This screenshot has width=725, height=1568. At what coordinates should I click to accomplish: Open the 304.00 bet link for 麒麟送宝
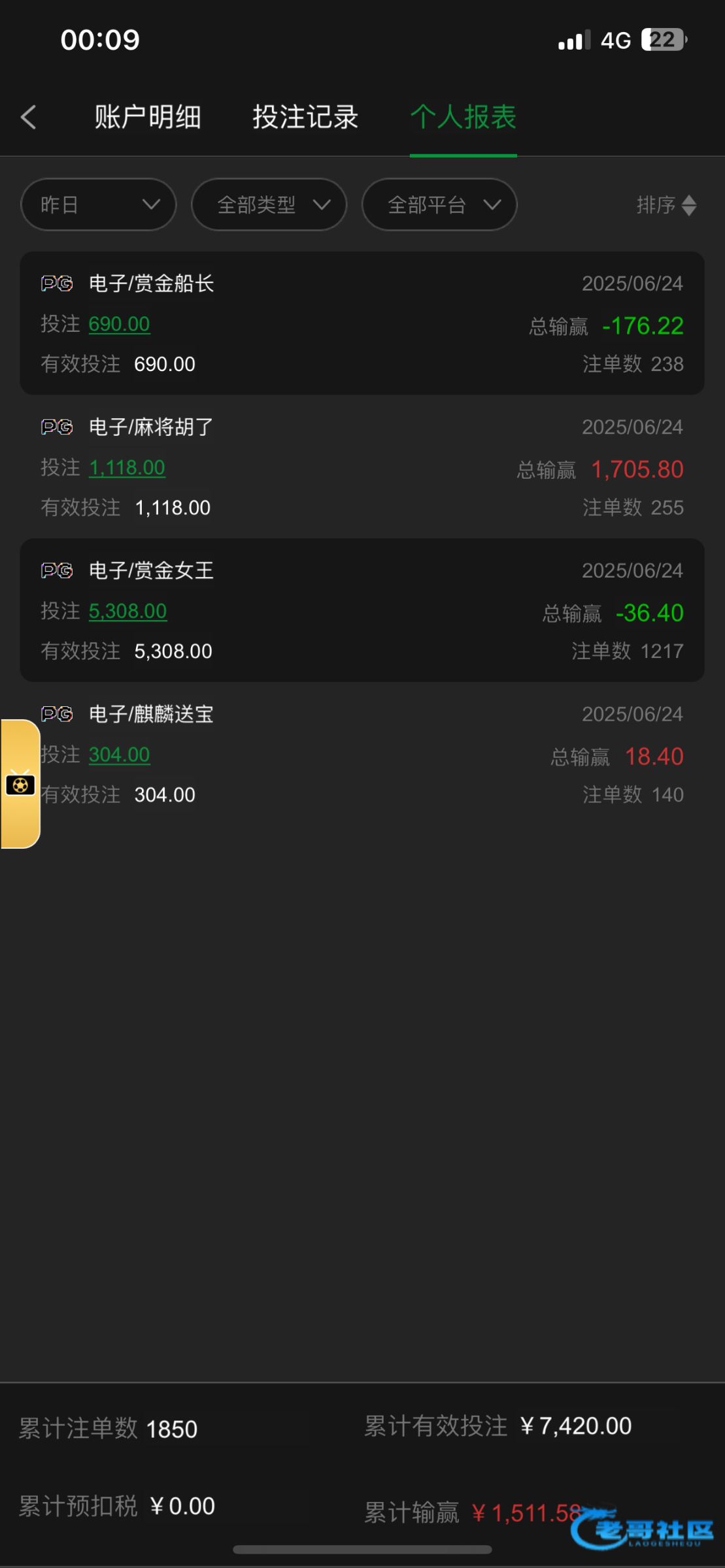pyautogui.click(x=120, y=755)
